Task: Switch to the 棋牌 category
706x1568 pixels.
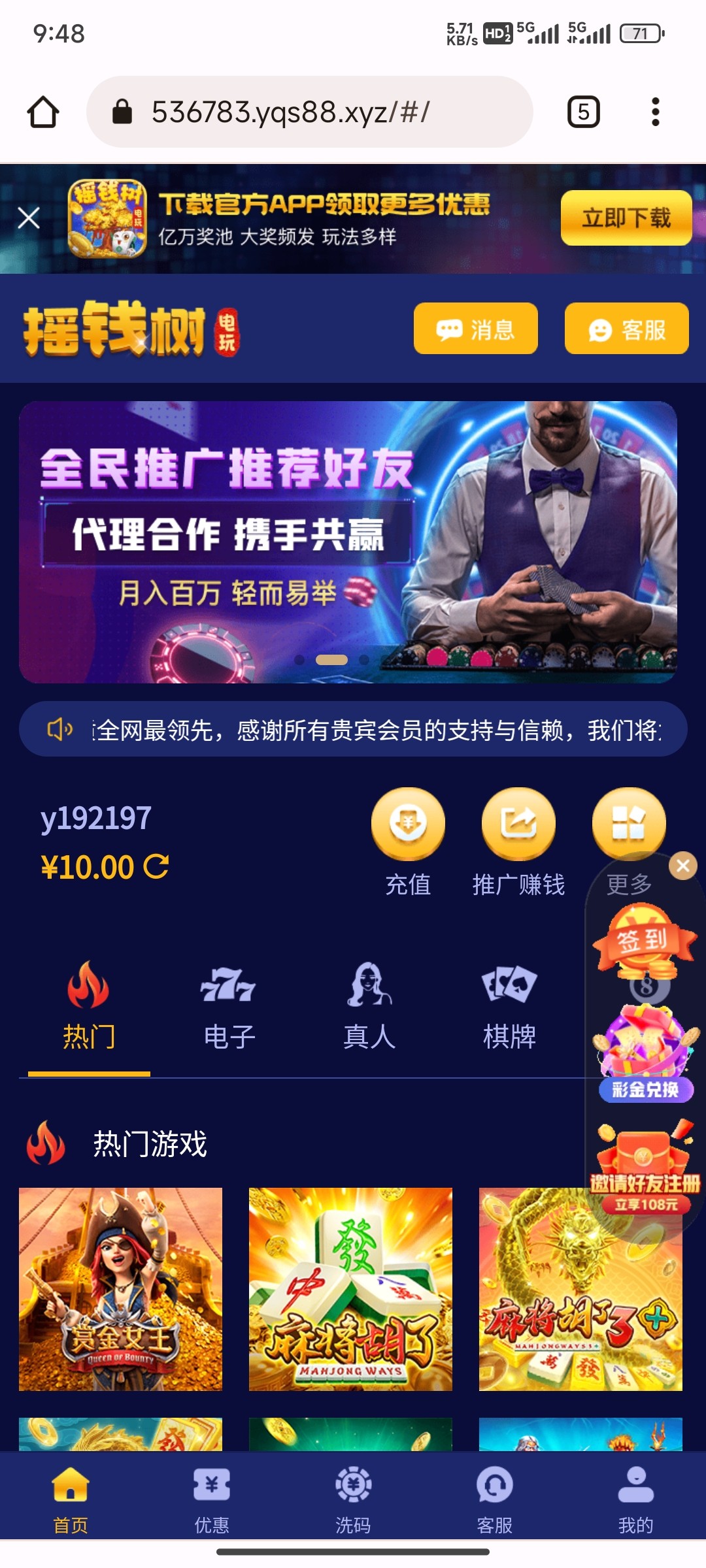Action: 509,1007
